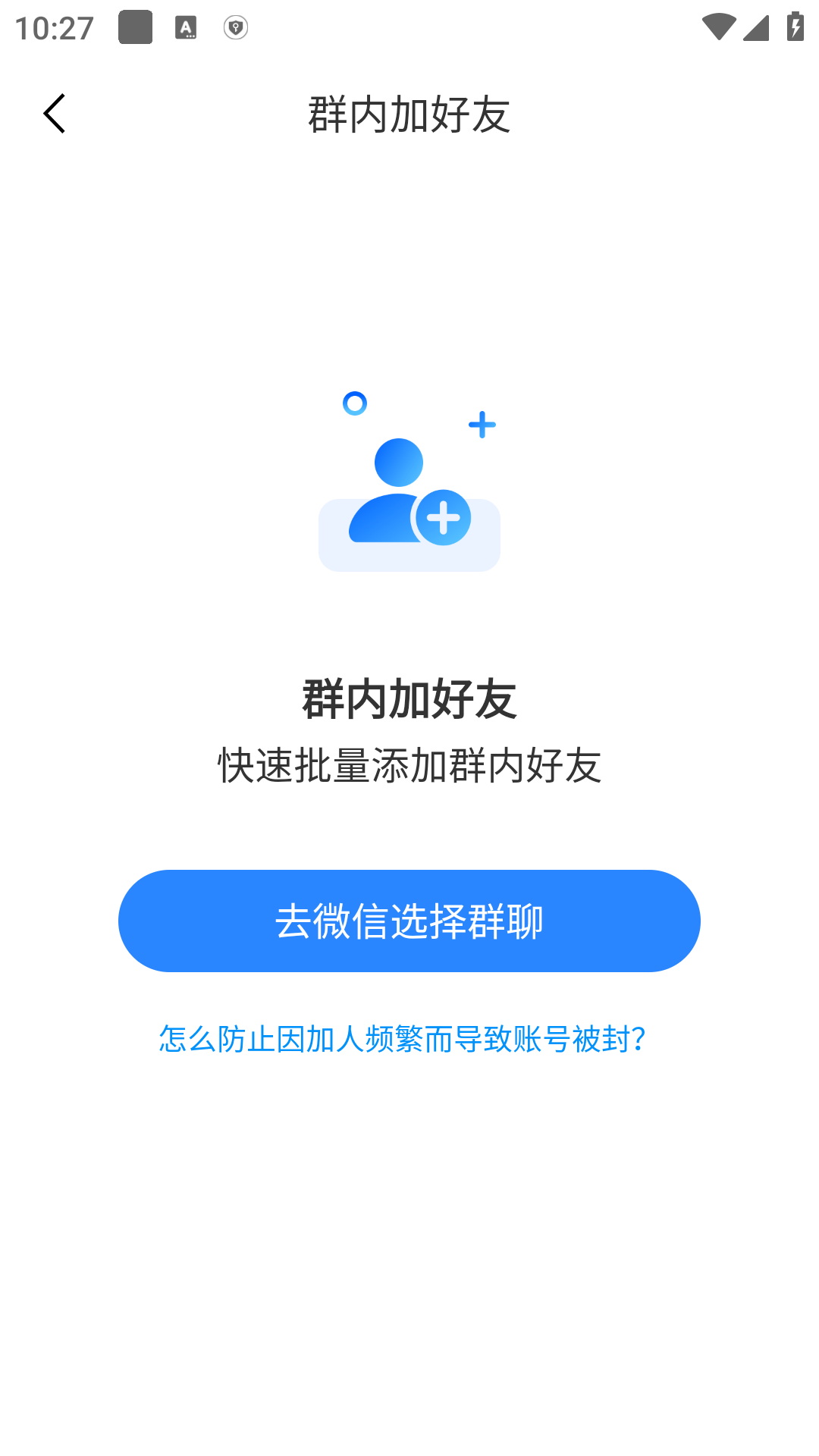The image size is (819, 1456).
Task: Go back using the top-left arrow
Action: pos(55,114)
